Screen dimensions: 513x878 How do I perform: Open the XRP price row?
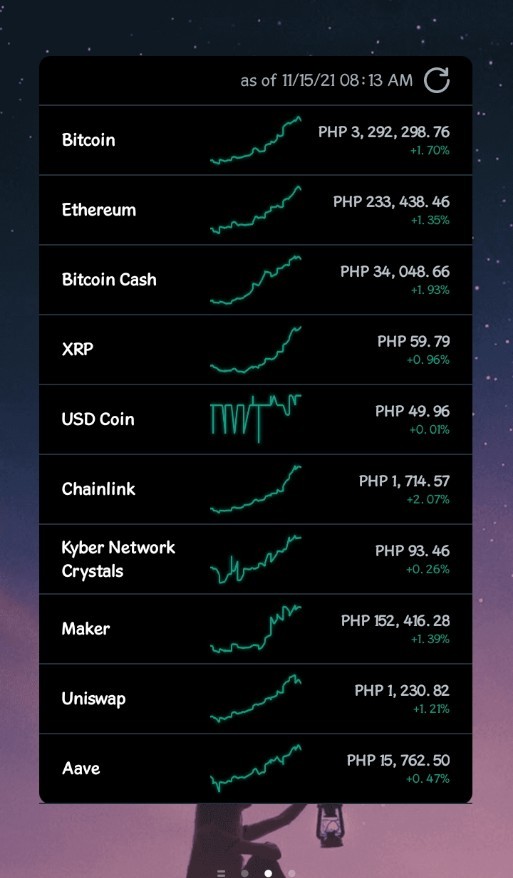(x=255, y=349)
